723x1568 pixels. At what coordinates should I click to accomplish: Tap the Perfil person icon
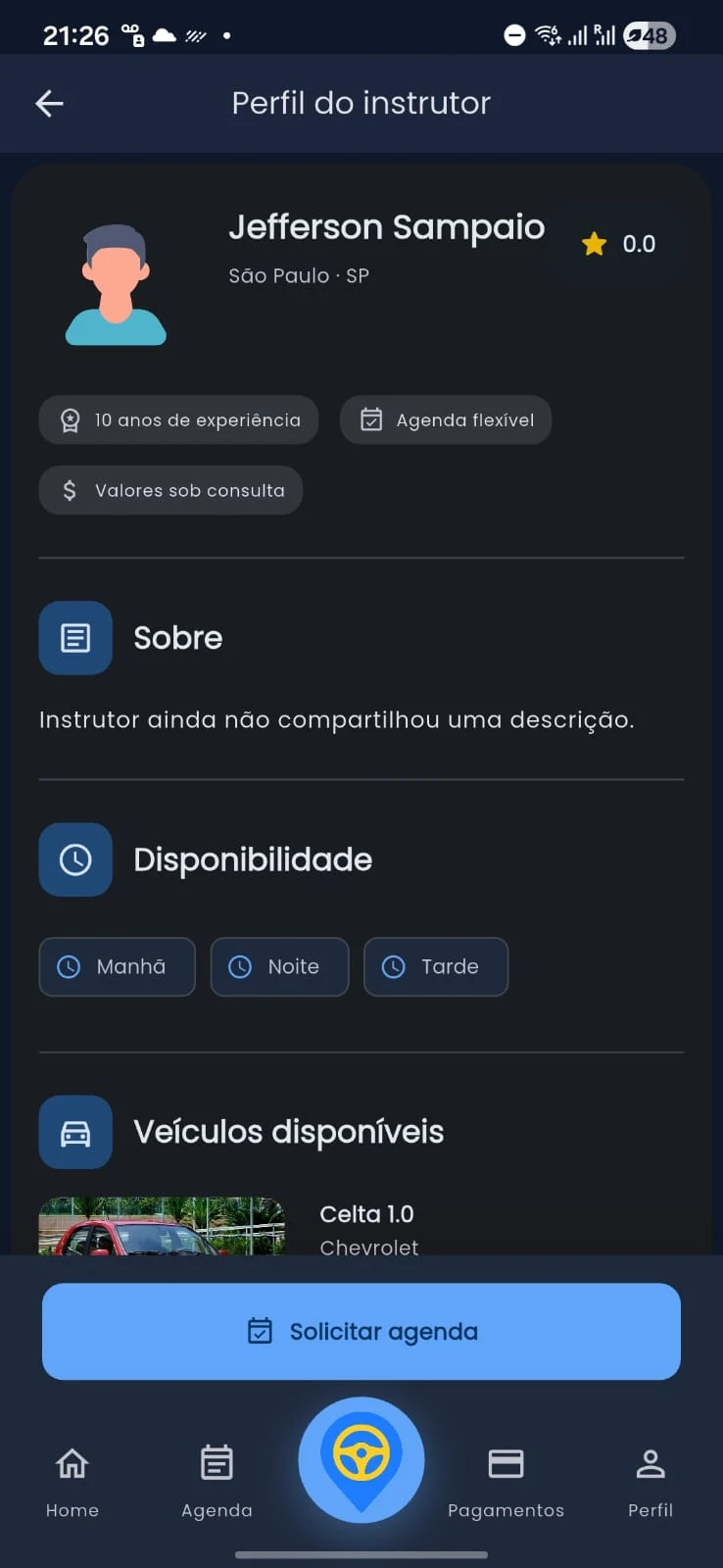[x=650, y=1463]
